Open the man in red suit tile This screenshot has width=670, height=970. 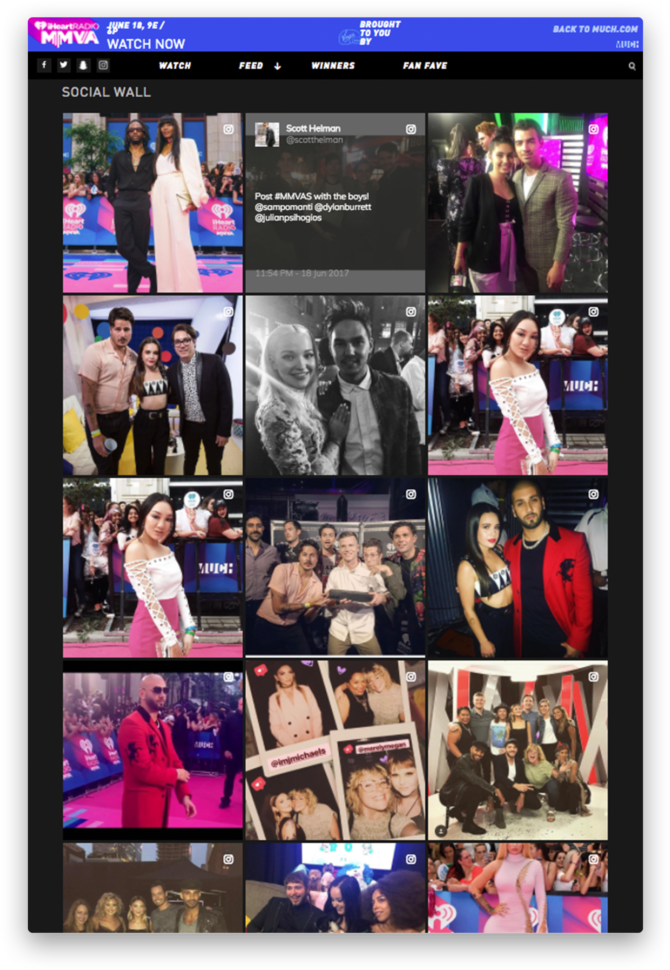pos(152,749)
